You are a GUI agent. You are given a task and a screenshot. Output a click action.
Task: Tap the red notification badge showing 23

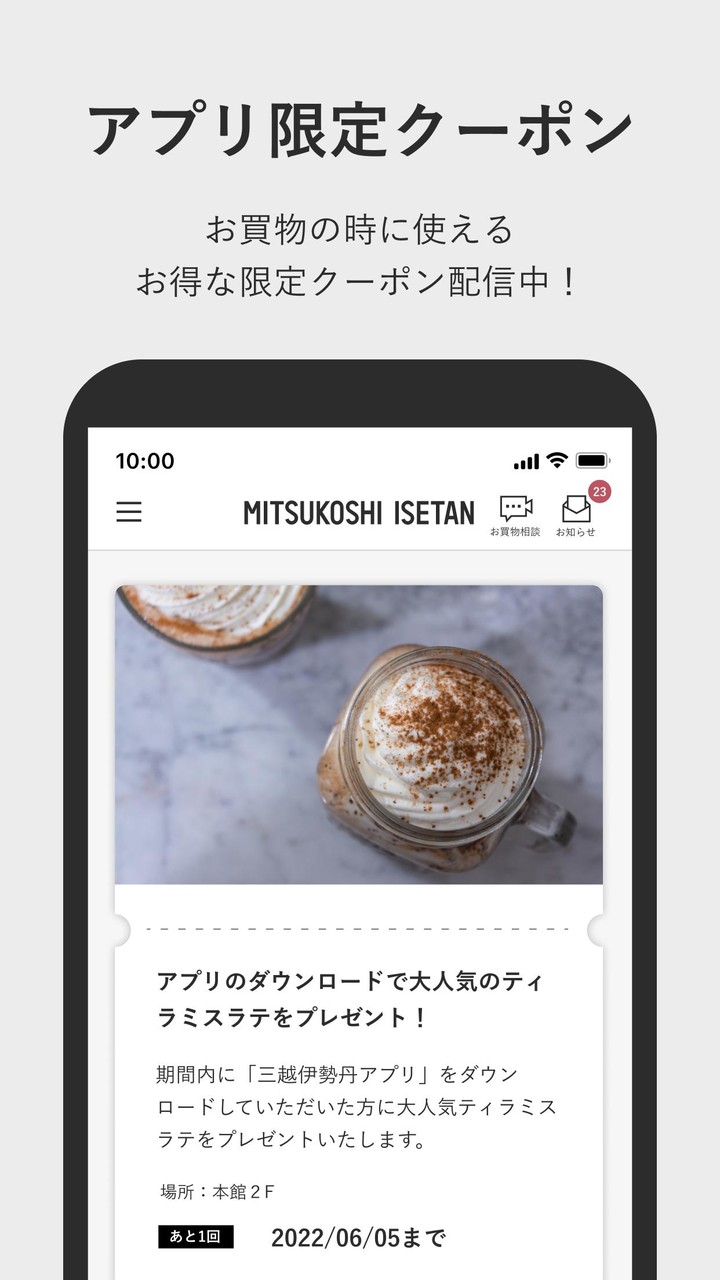[x=599, y=491]
